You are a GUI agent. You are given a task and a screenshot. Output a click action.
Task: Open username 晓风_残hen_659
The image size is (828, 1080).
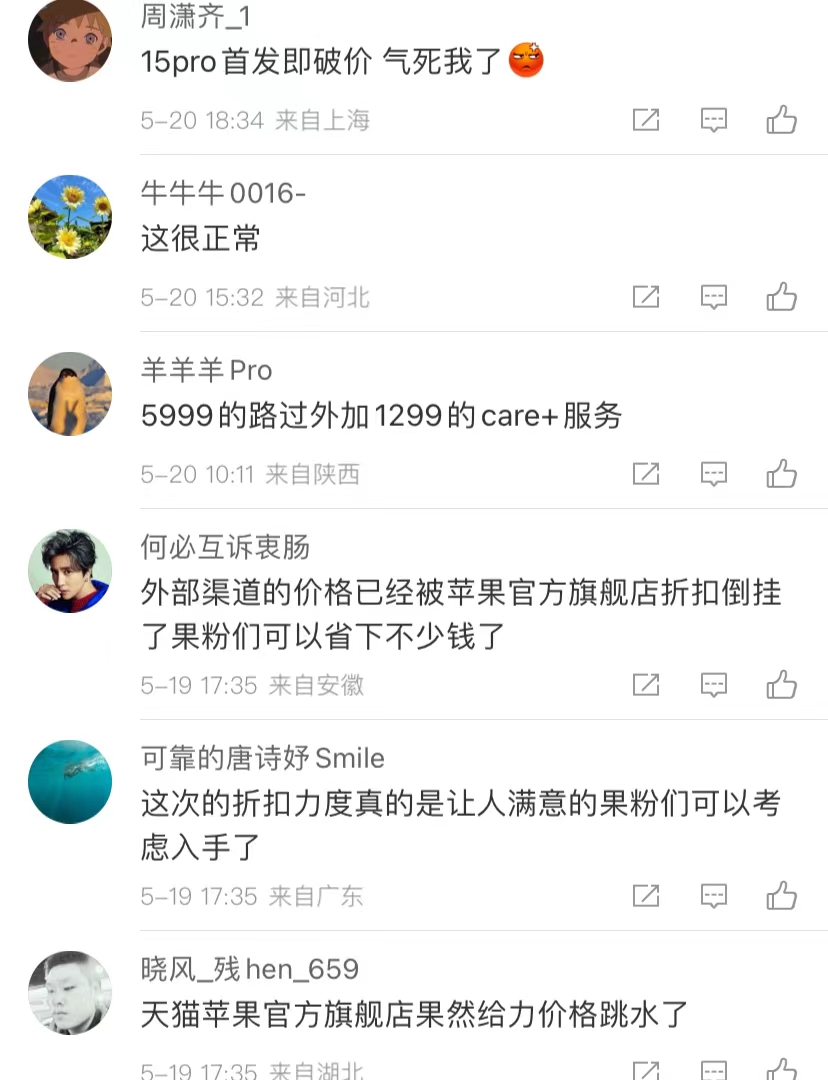(249, 969)
